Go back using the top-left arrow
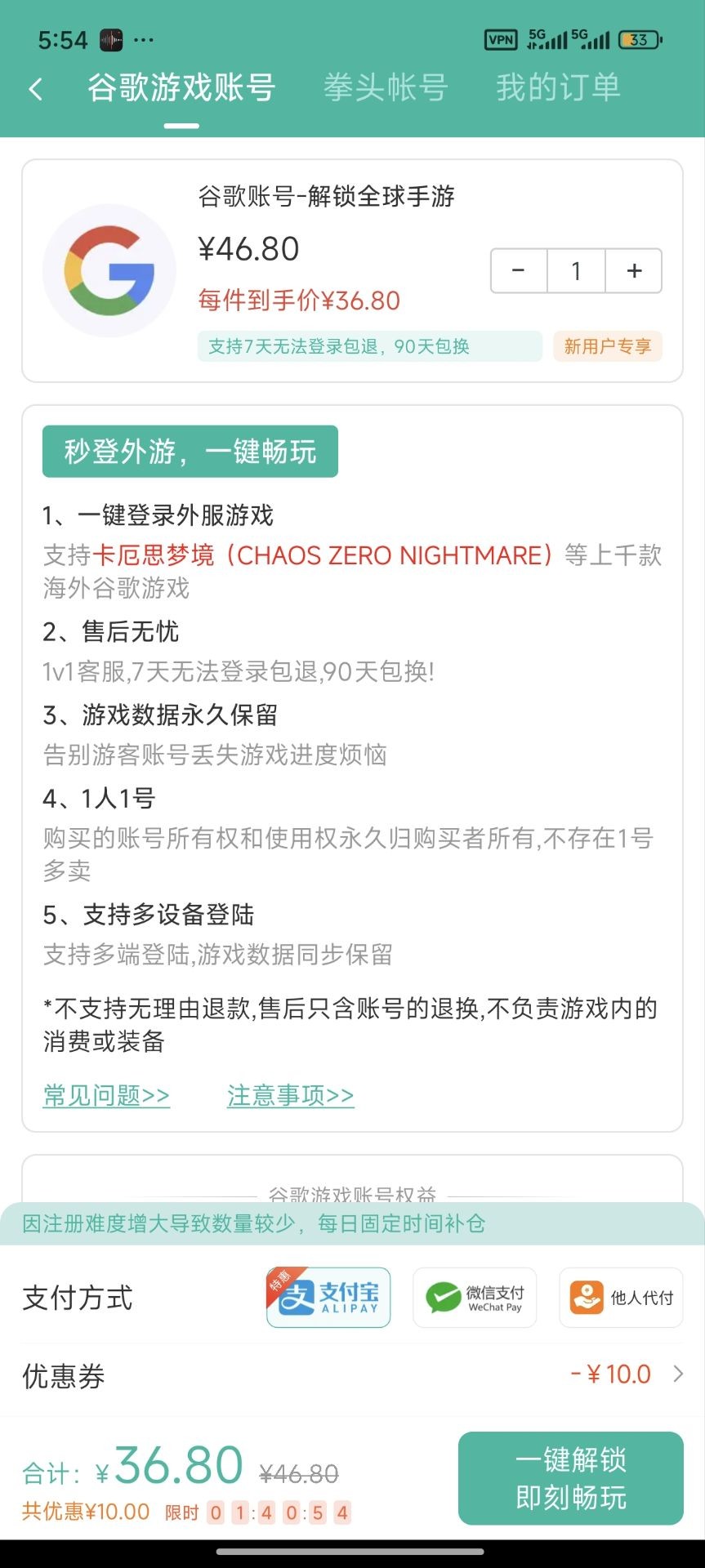The image size is (705, 1568). pyautogui.click(x=35, y=88)
